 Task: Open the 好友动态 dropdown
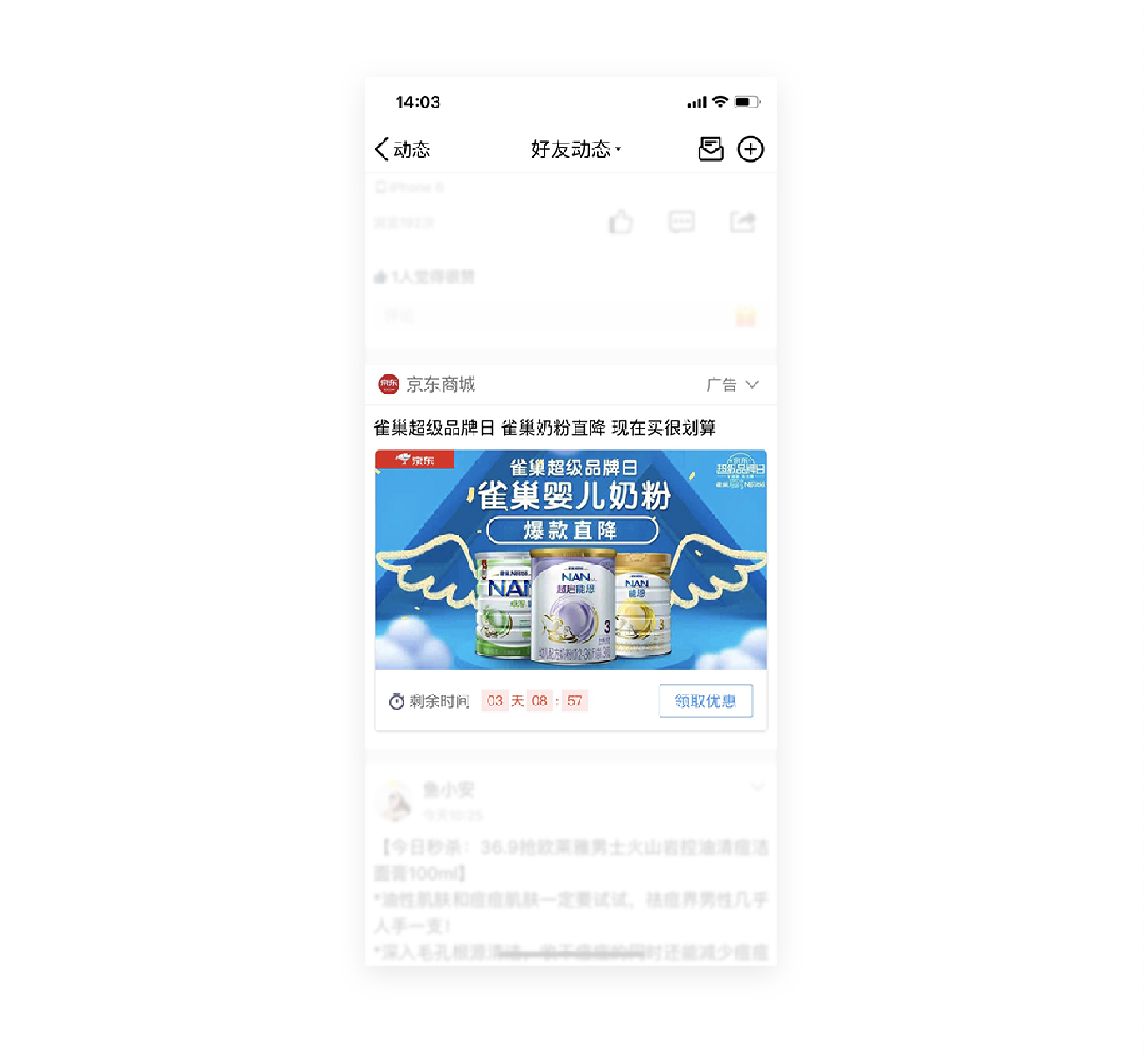coord(575,149)
